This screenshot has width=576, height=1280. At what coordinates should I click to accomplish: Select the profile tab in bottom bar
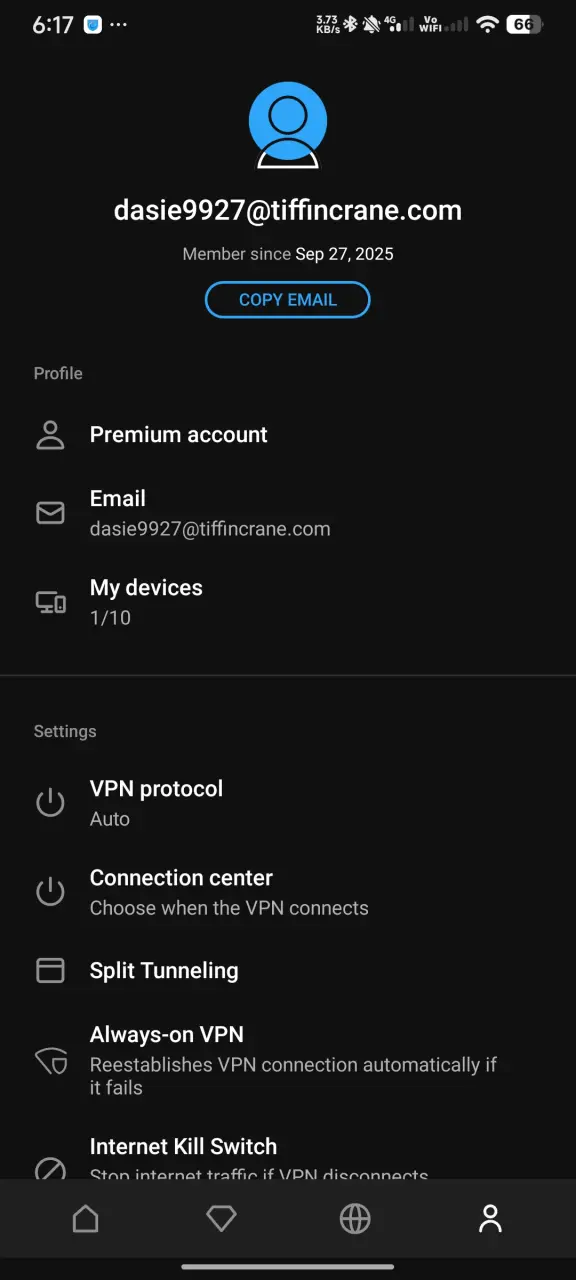point(490,1218)
